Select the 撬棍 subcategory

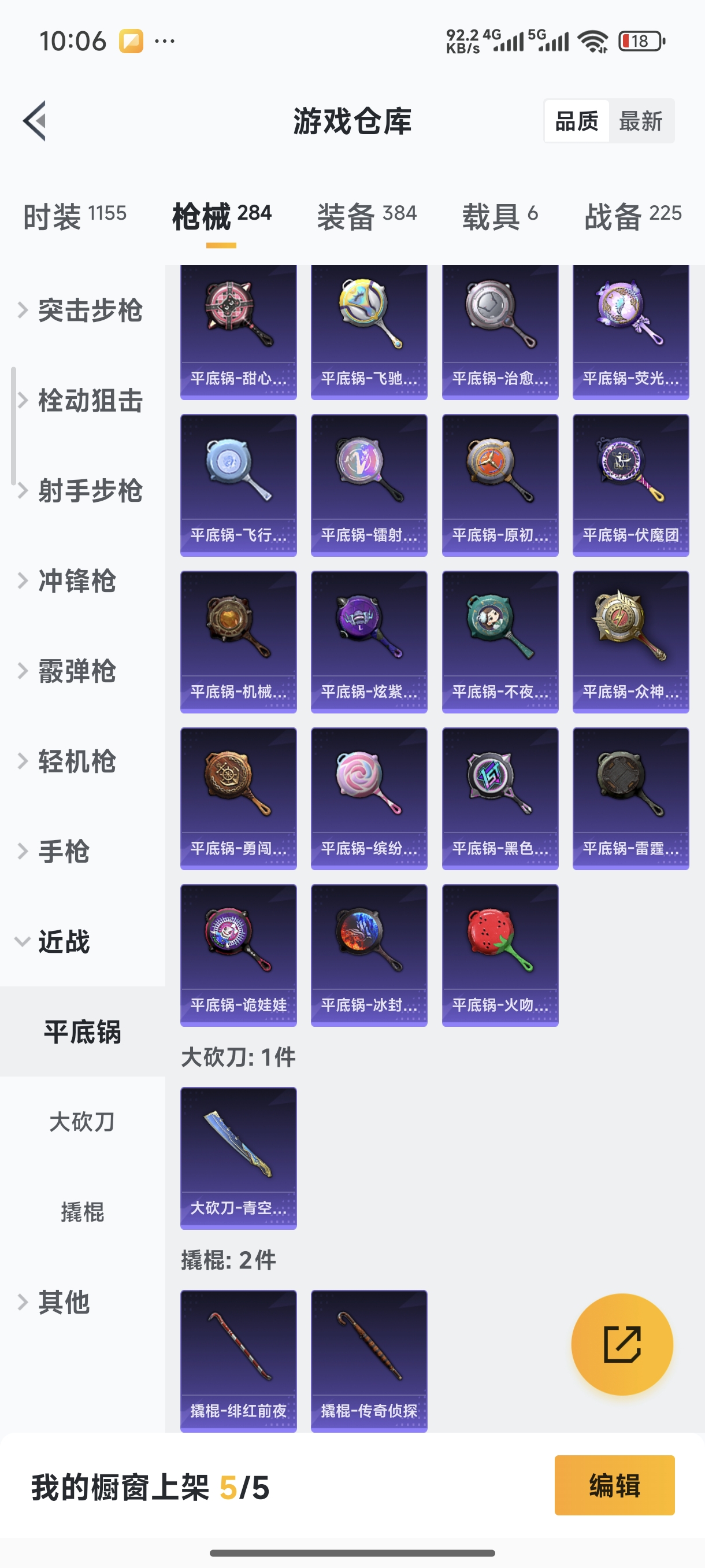click(x=82, y=1211)
